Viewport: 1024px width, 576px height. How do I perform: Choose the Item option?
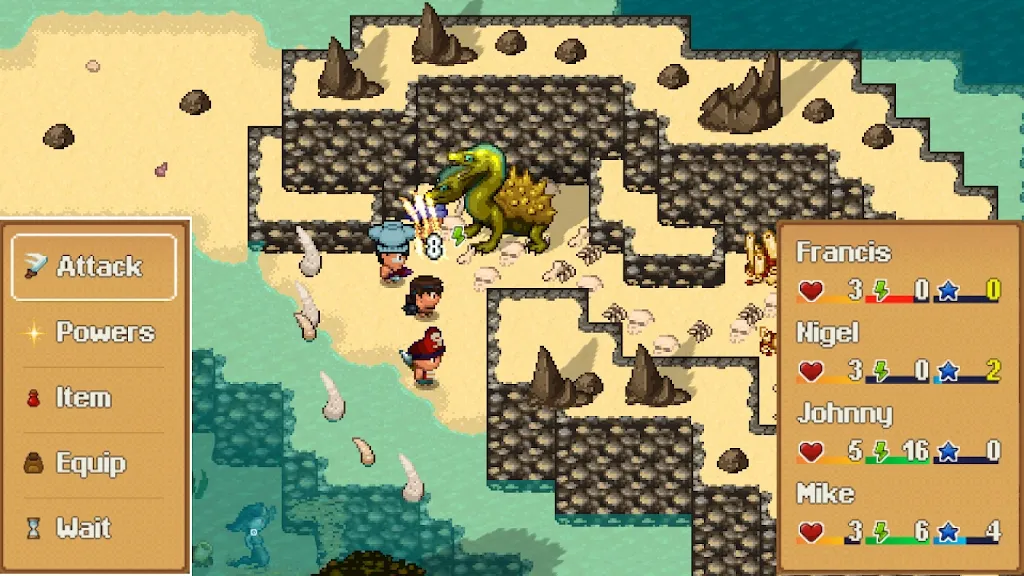pyautogui.click(x=94, y=398)
